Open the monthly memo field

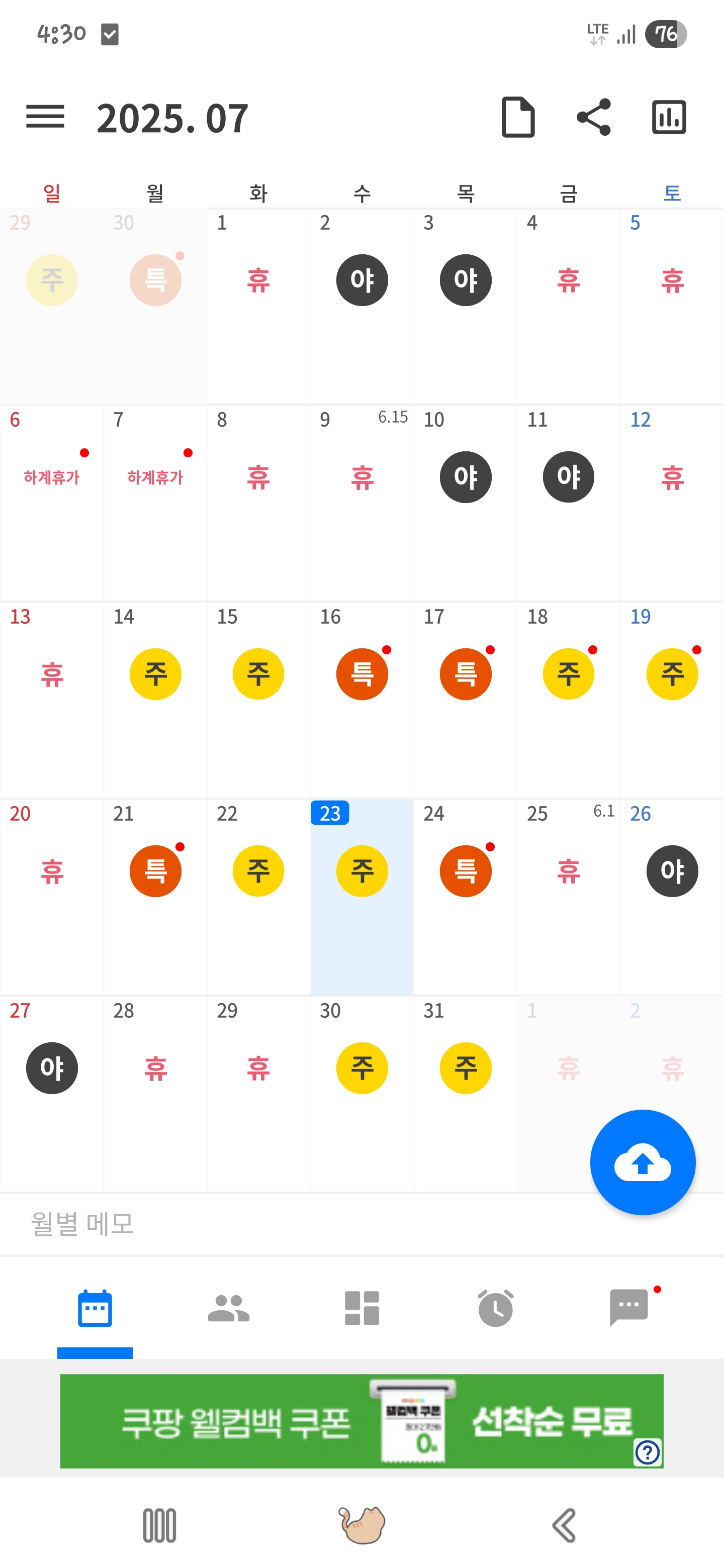[x=361, y=1223]
